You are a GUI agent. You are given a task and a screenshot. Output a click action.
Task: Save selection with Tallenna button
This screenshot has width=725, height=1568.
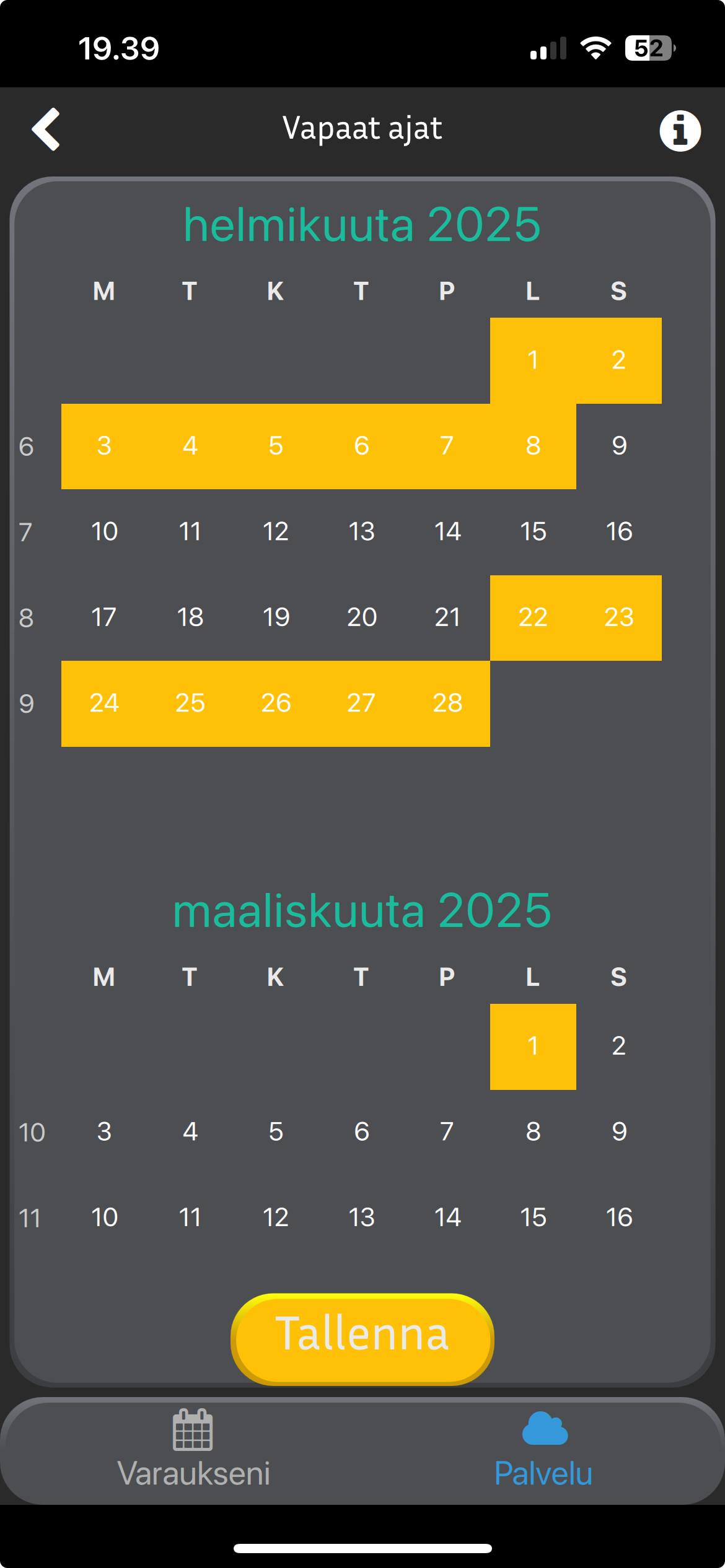362,1338
